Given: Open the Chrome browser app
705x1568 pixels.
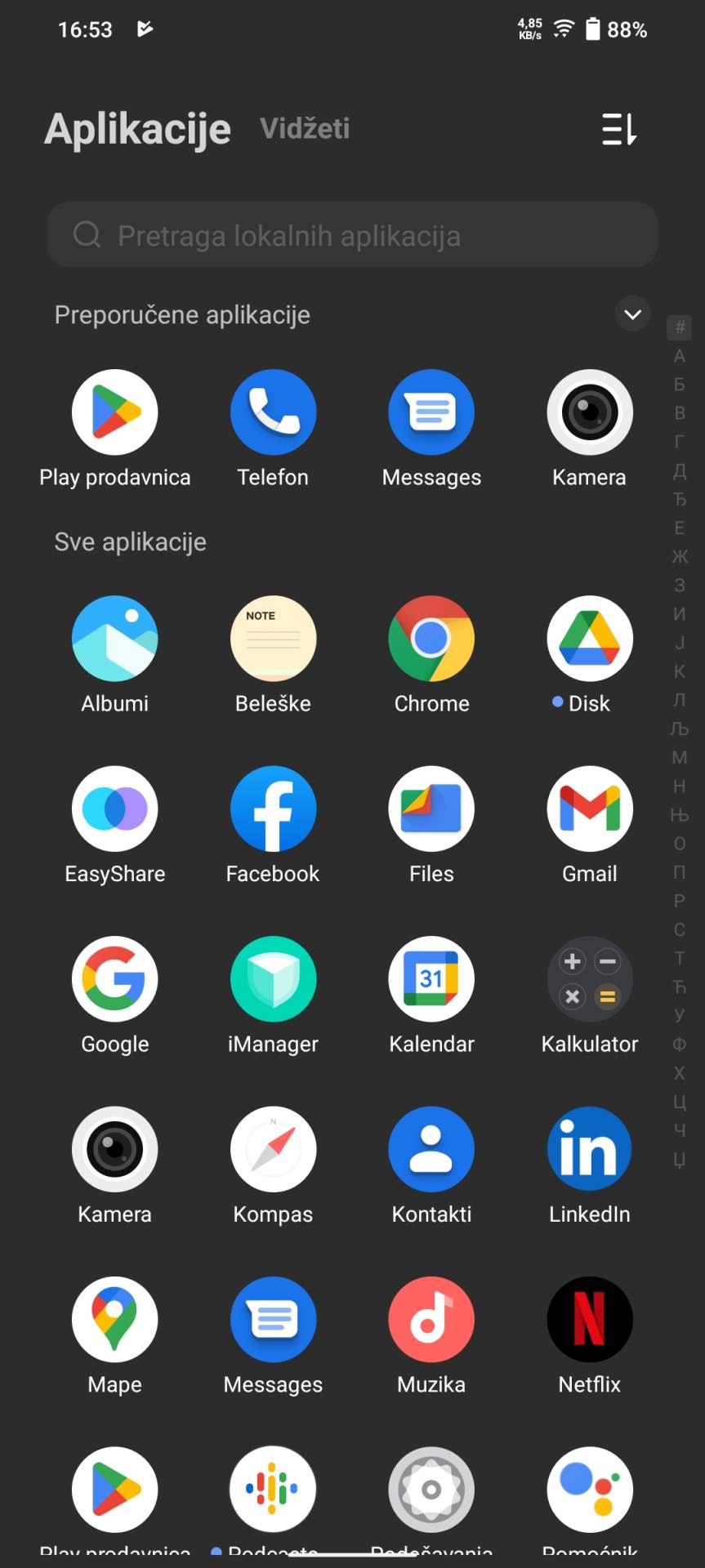Looking at the screenshot, I should (x=431, y=639).
